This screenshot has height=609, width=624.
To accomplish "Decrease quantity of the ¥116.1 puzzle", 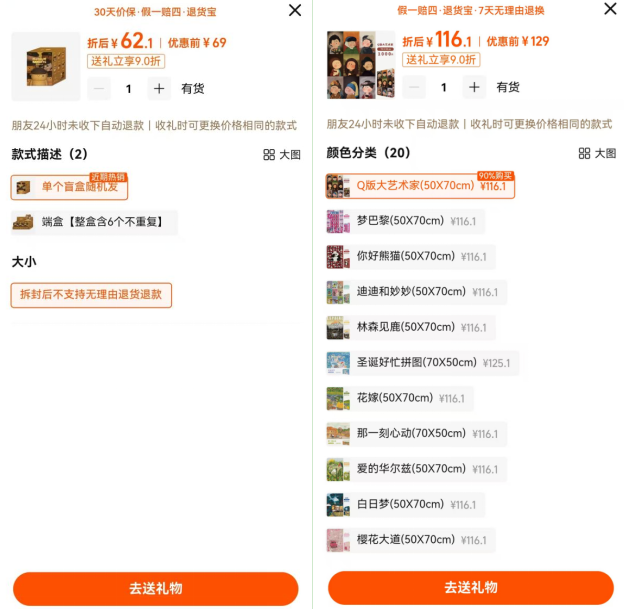I will pyautogui.click(x=414, y=87).
